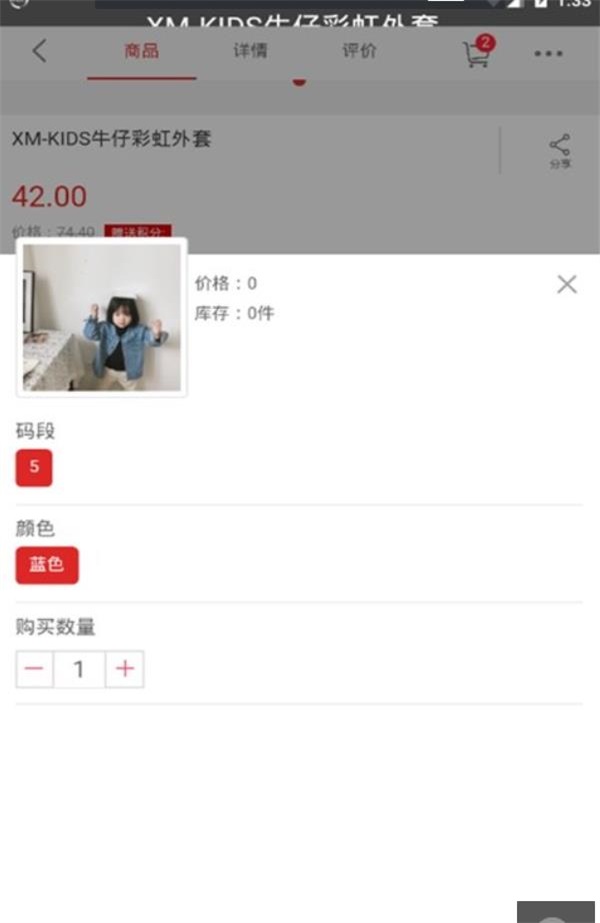Decrease the purchase quantity
The width and height of the screenshot is (600, 923).
point(34,669)
